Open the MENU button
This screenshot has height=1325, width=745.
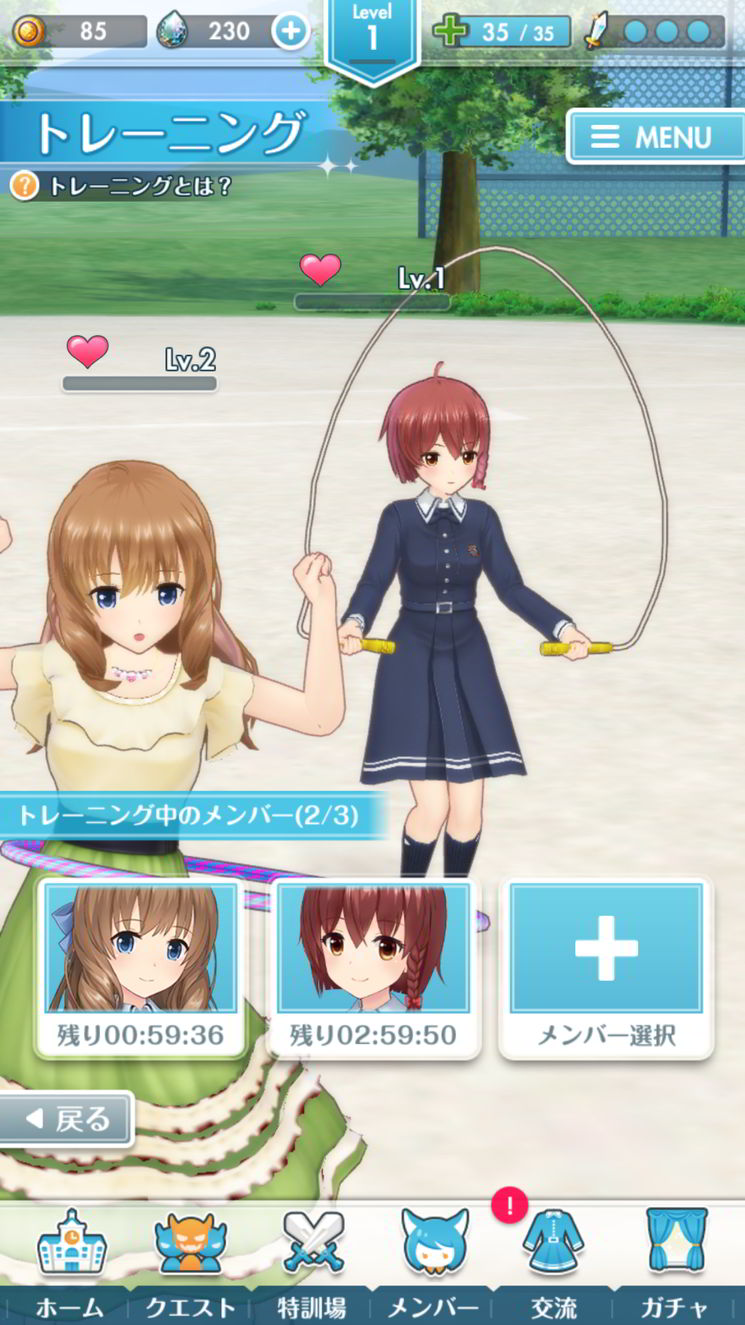(x=656, y=136)
